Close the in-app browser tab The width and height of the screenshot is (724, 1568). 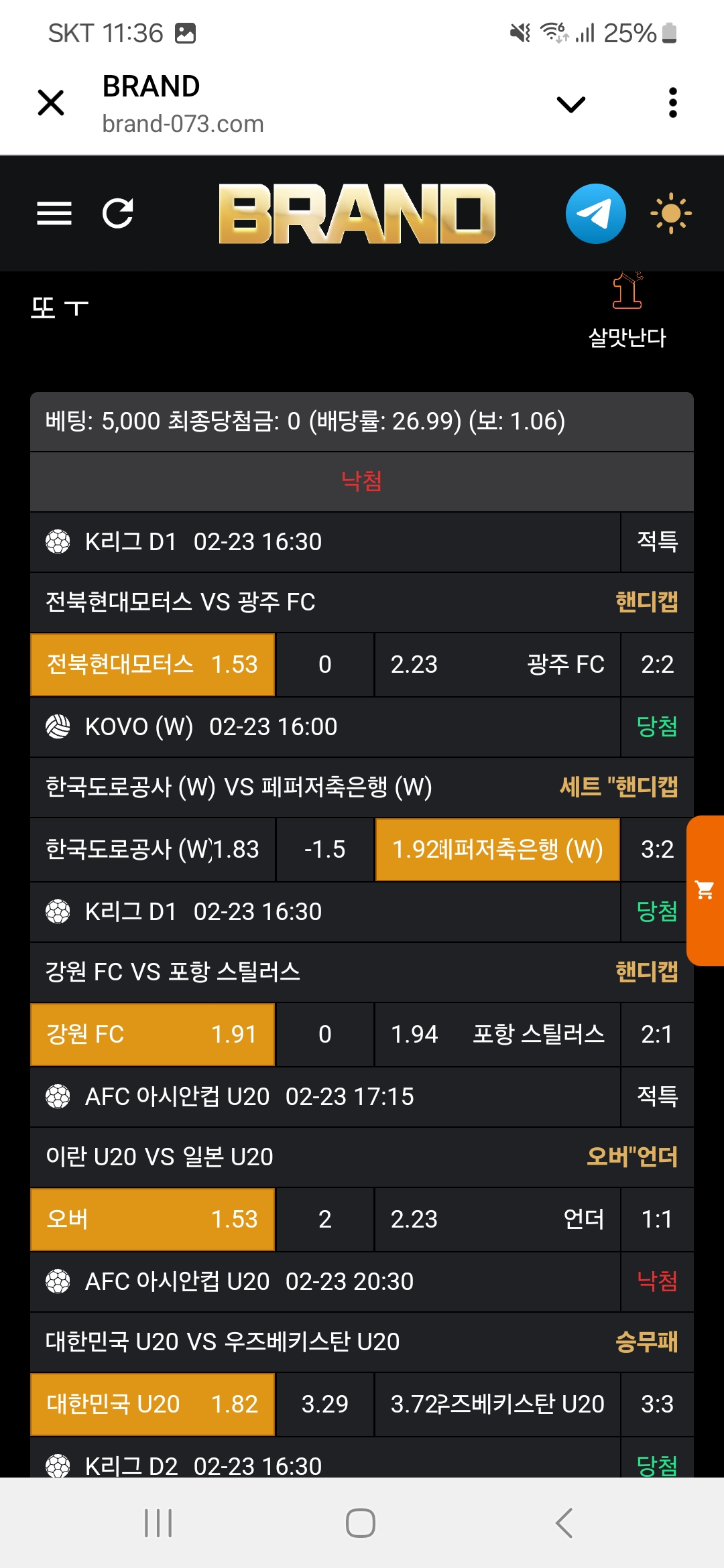click(x=51, y=103)
